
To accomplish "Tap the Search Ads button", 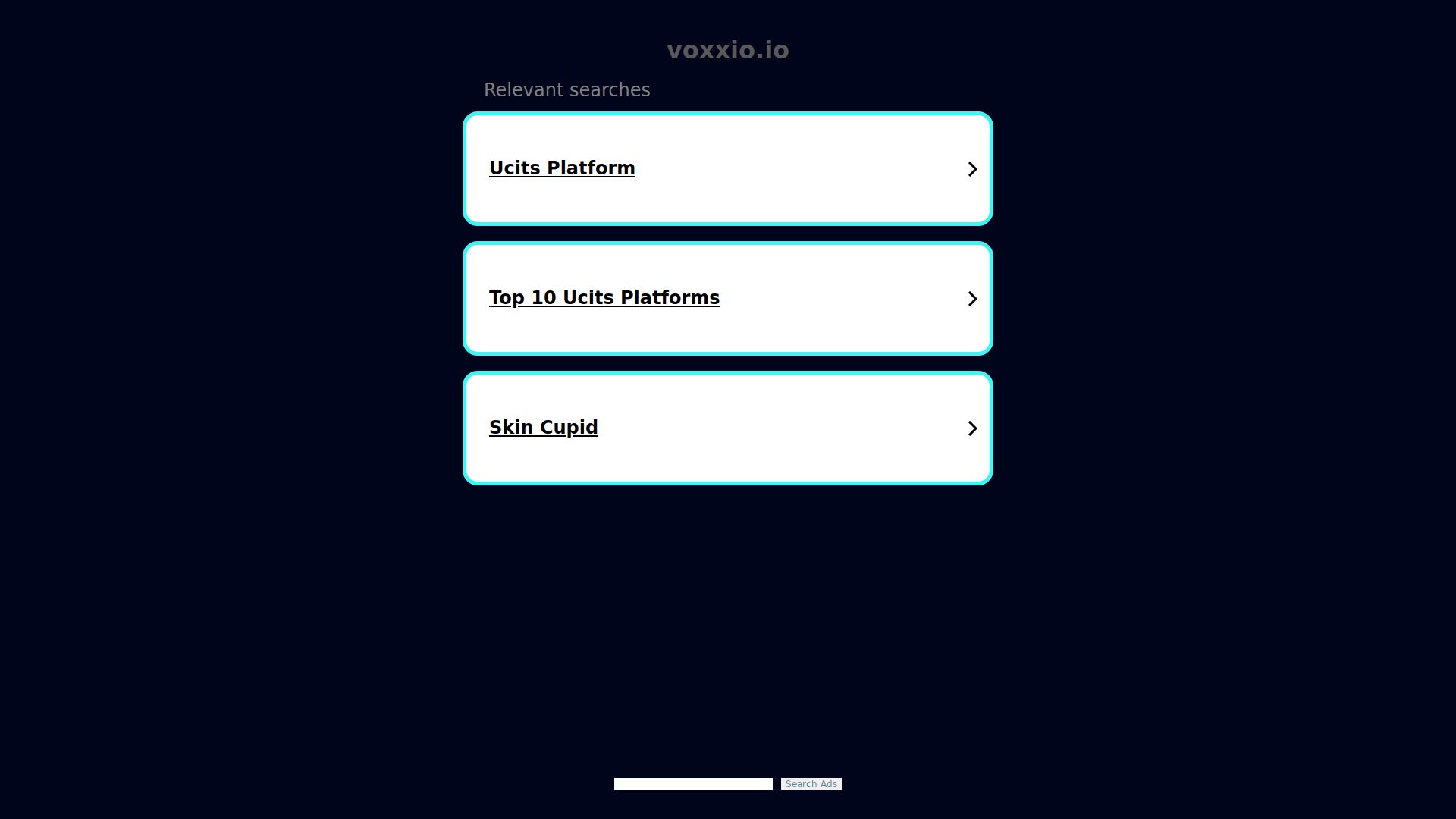I will coord(811,784).
